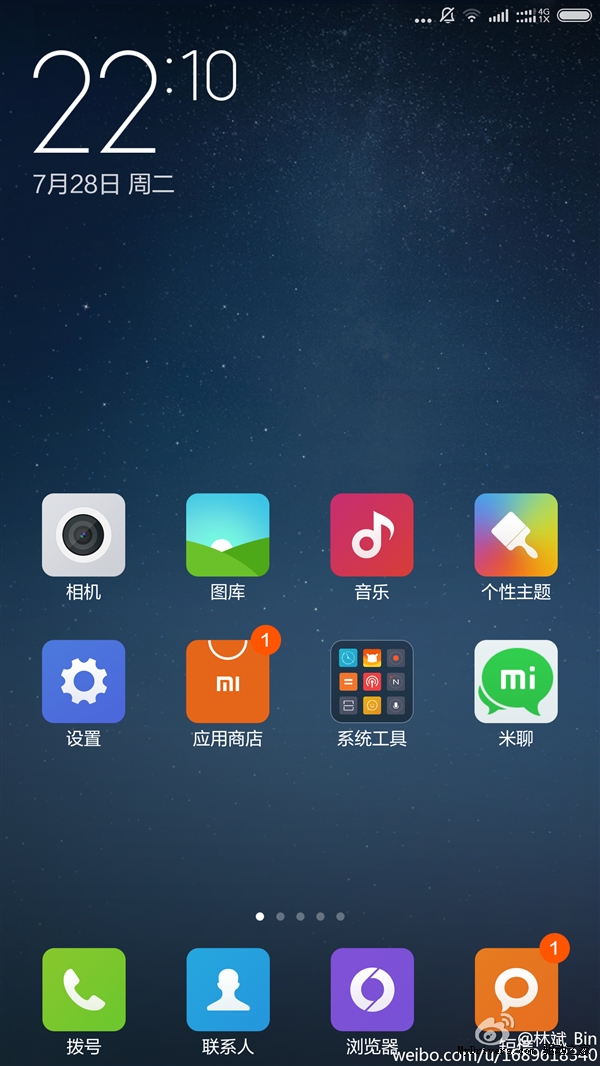
Task: Open 联系人 contacts
Action: tap(228, 989)
